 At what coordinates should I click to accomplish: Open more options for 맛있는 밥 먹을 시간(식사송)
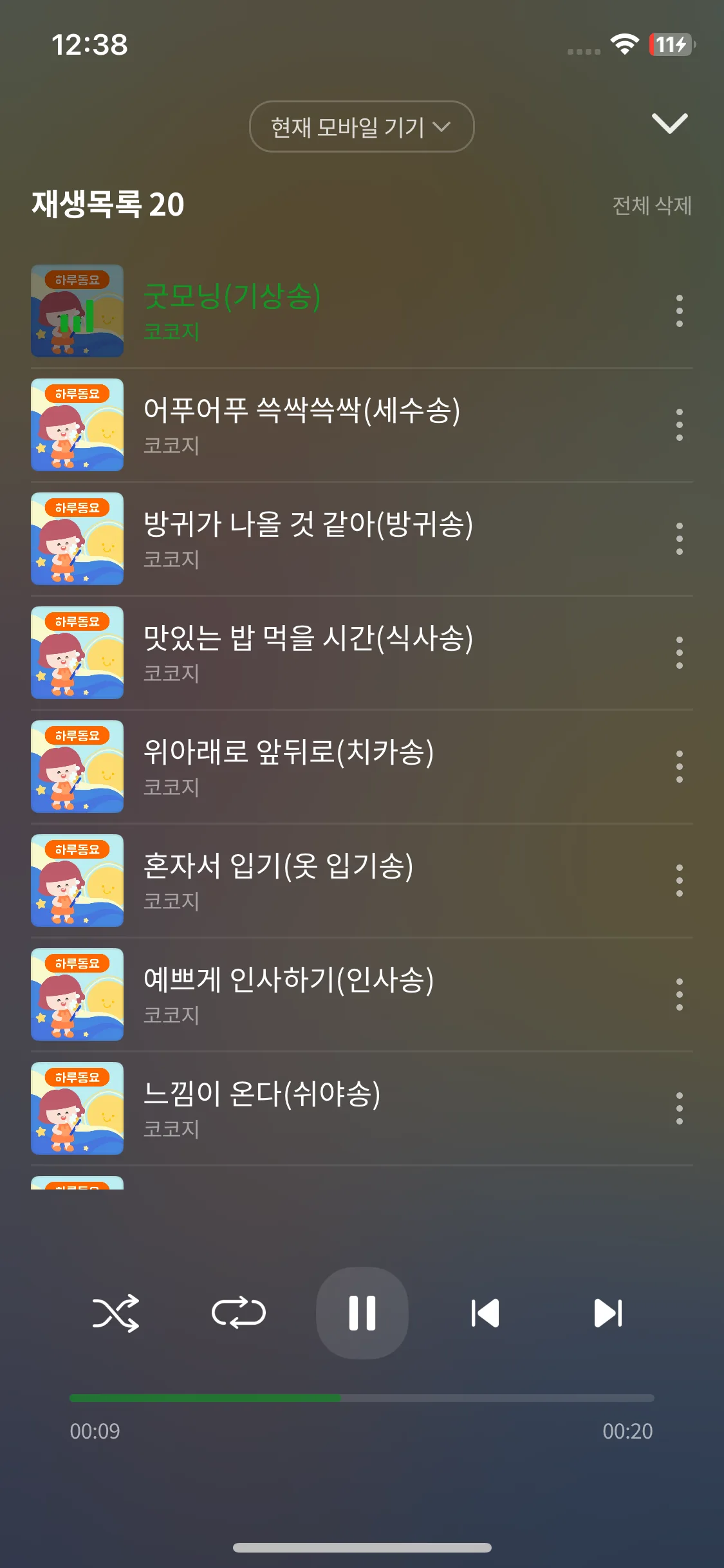679,653
